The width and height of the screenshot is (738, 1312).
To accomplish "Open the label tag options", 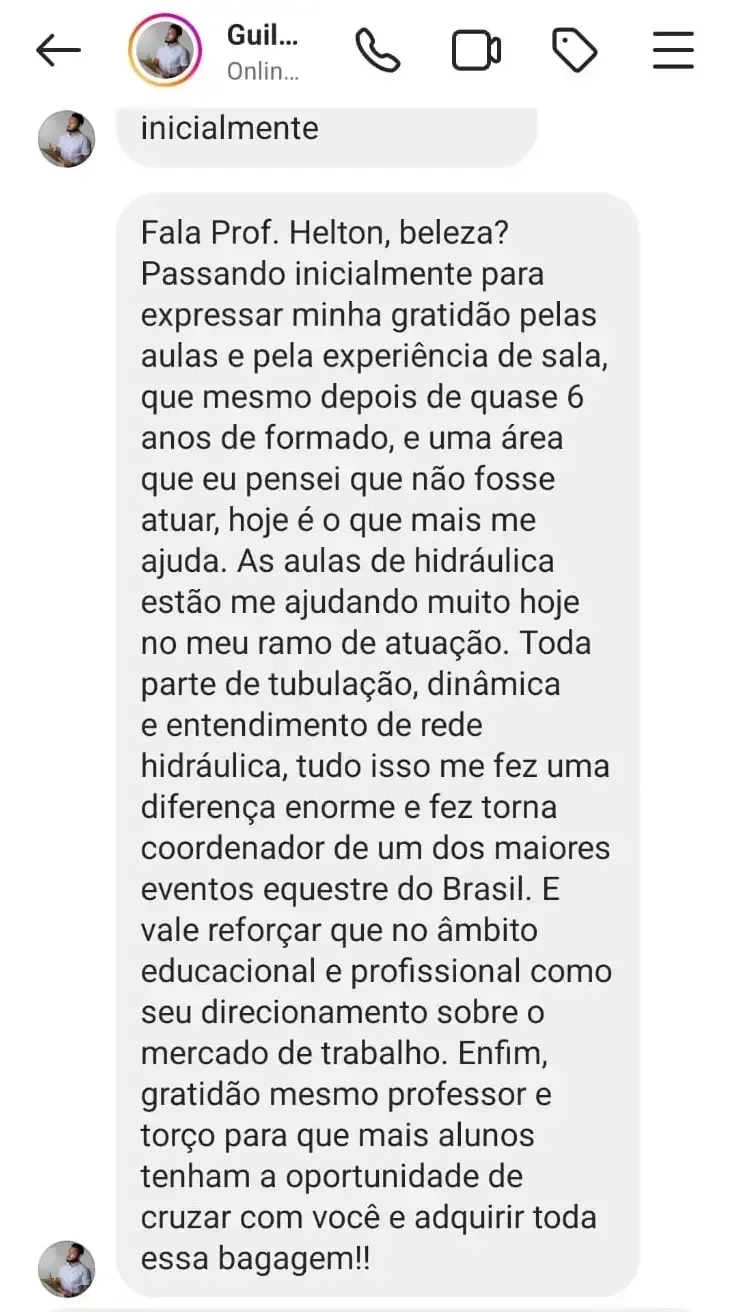I will tap(574, 50).
